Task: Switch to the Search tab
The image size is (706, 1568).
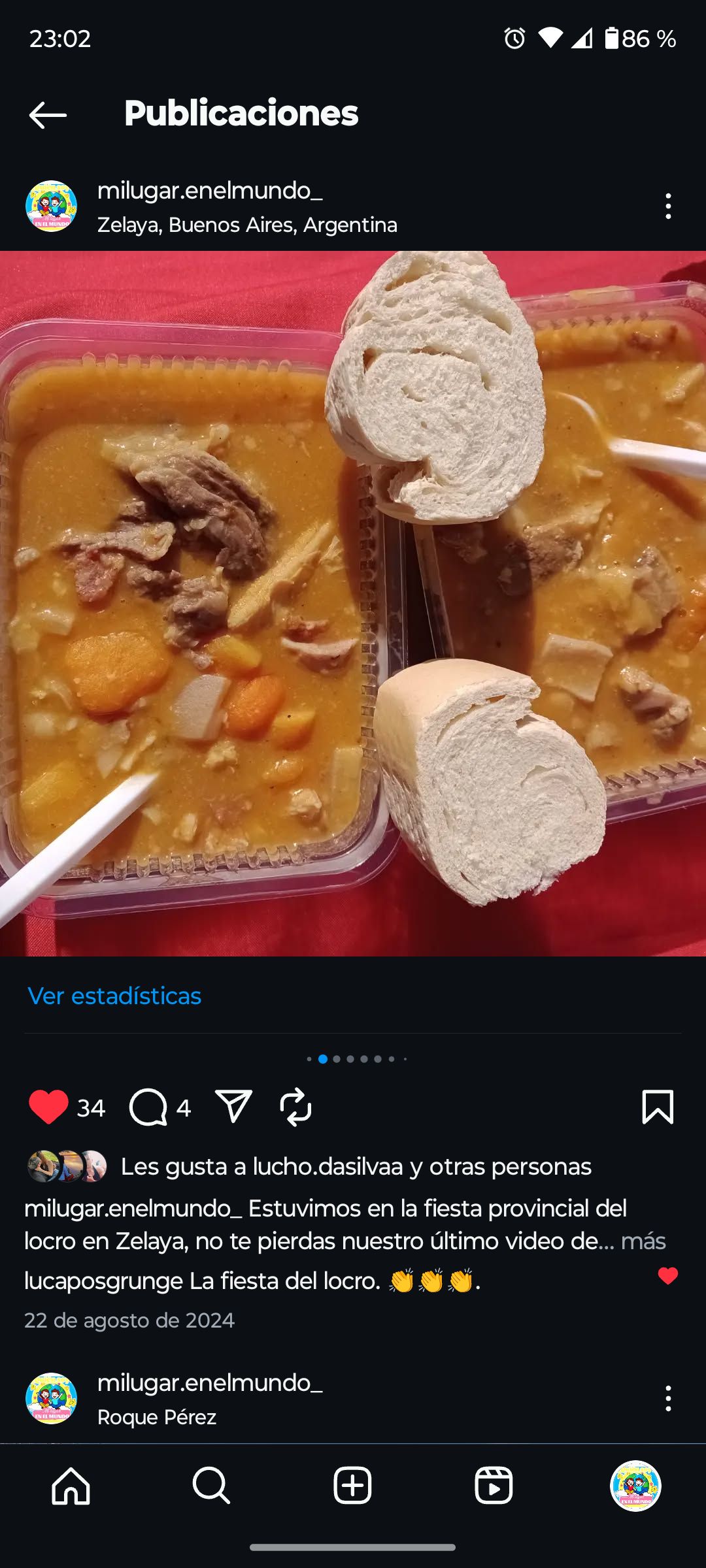Action: 211,1486
